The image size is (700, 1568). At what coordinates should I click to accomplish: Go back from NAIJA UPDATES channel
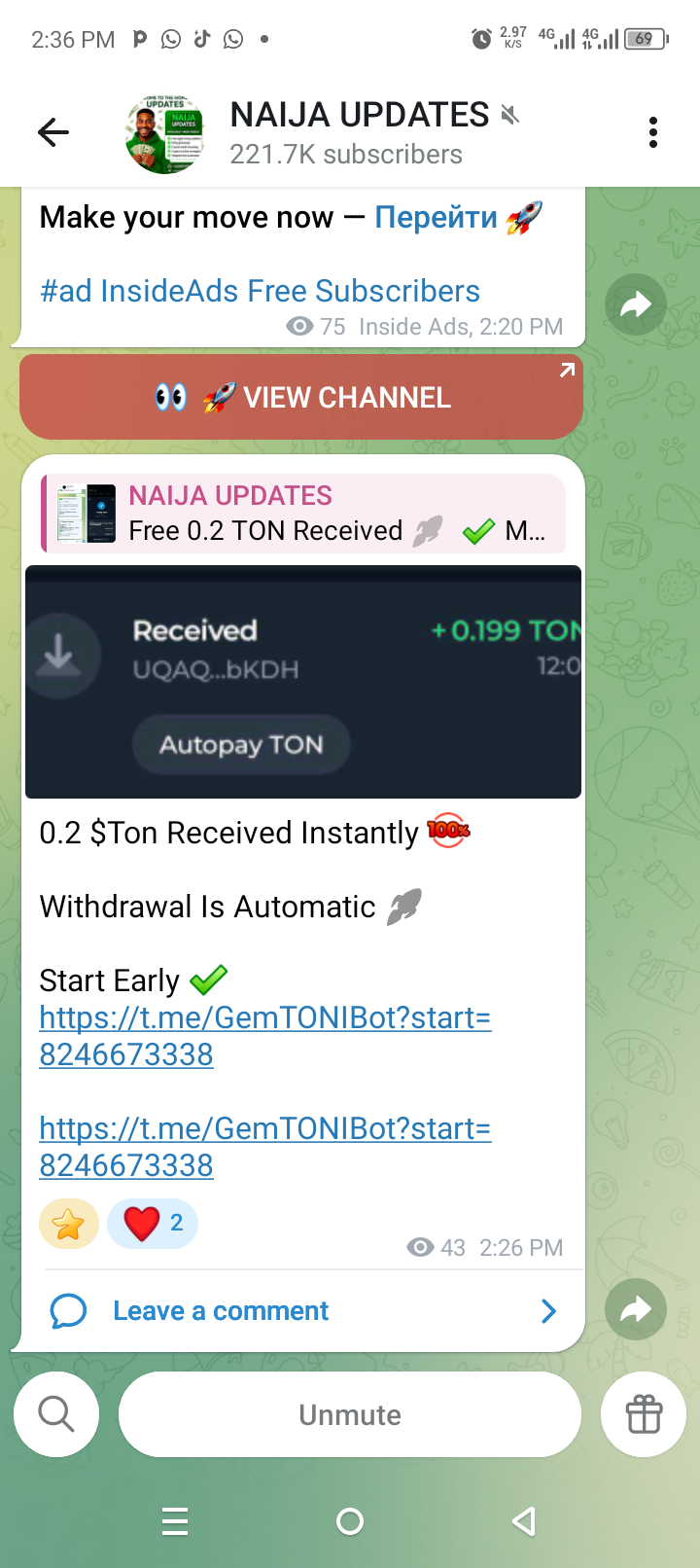[53, 132]
